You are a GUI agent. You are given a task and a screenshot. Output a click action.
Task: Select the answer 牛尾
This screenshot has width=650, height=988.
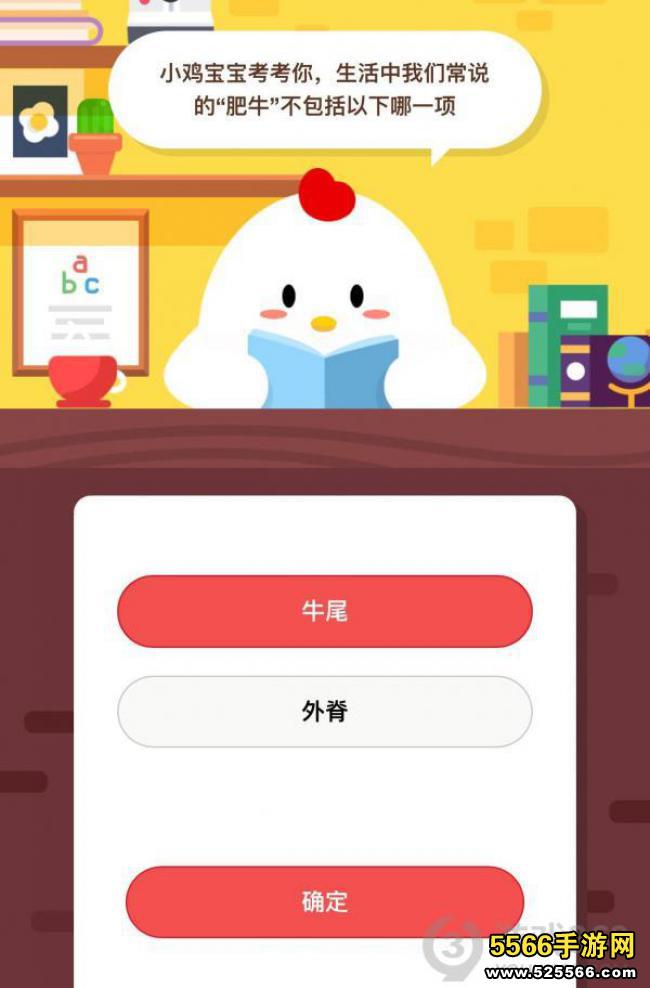coord(324,611)
